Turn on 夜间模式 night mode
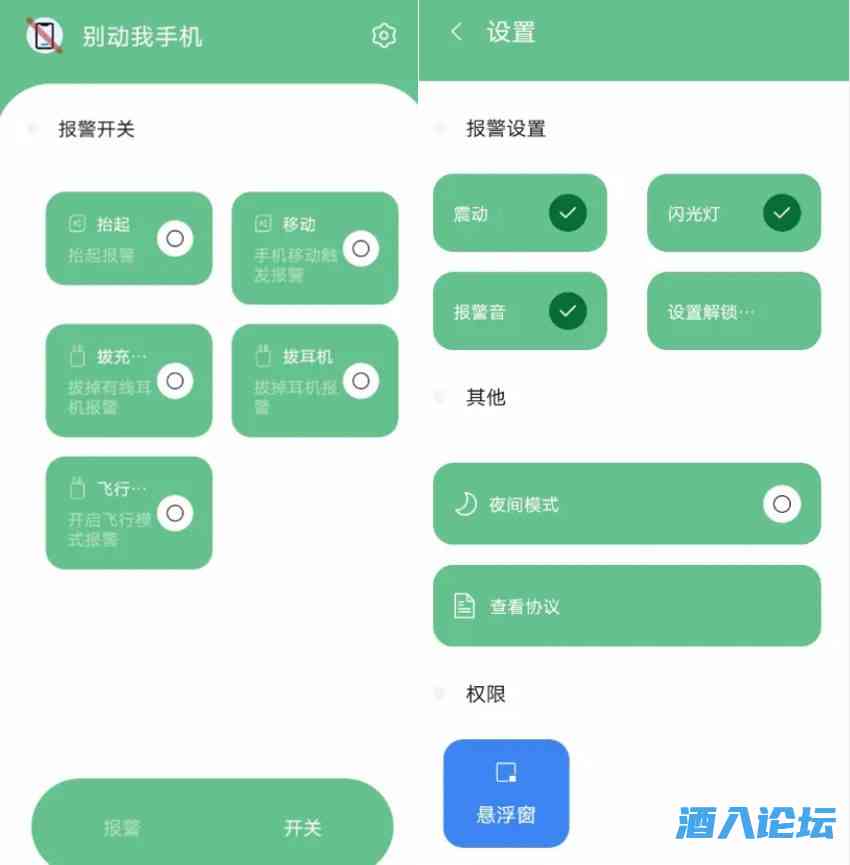Image resolution: width=850 pixels, height=865 pixels. (x=781, y=504)
